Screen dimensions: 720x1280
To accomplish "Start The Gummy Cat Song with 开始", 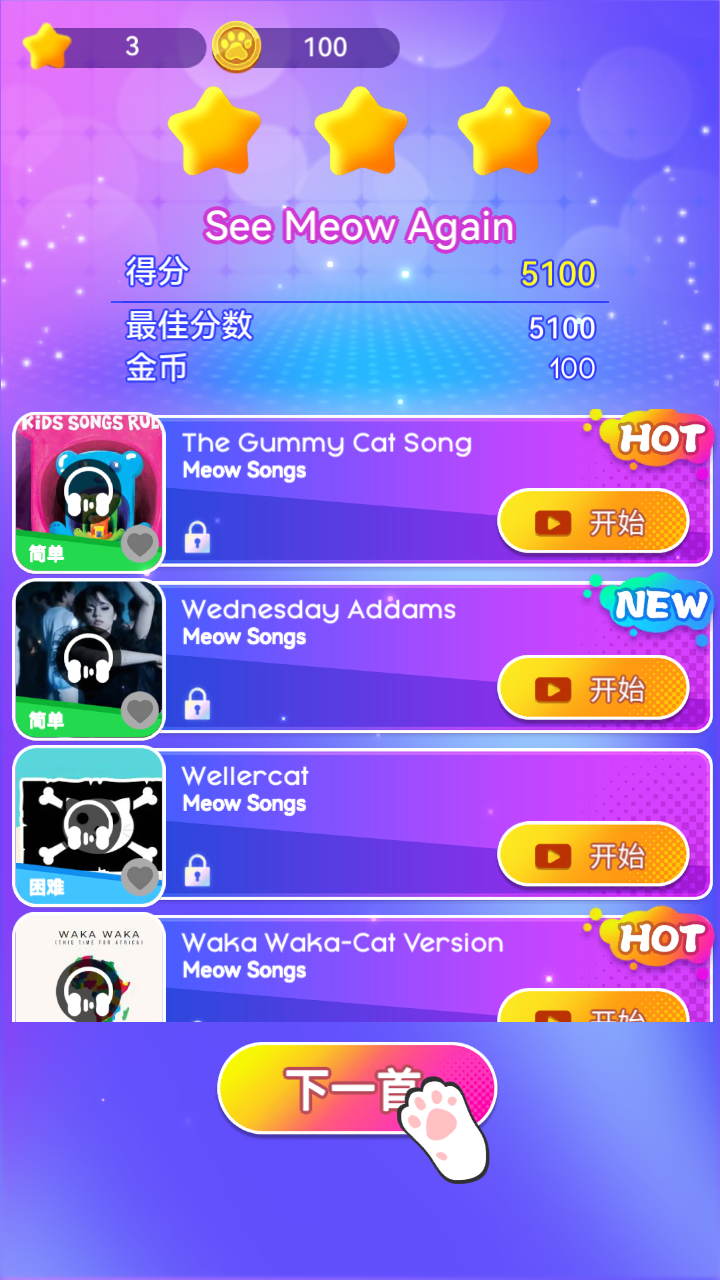I will tap(595, 521).
